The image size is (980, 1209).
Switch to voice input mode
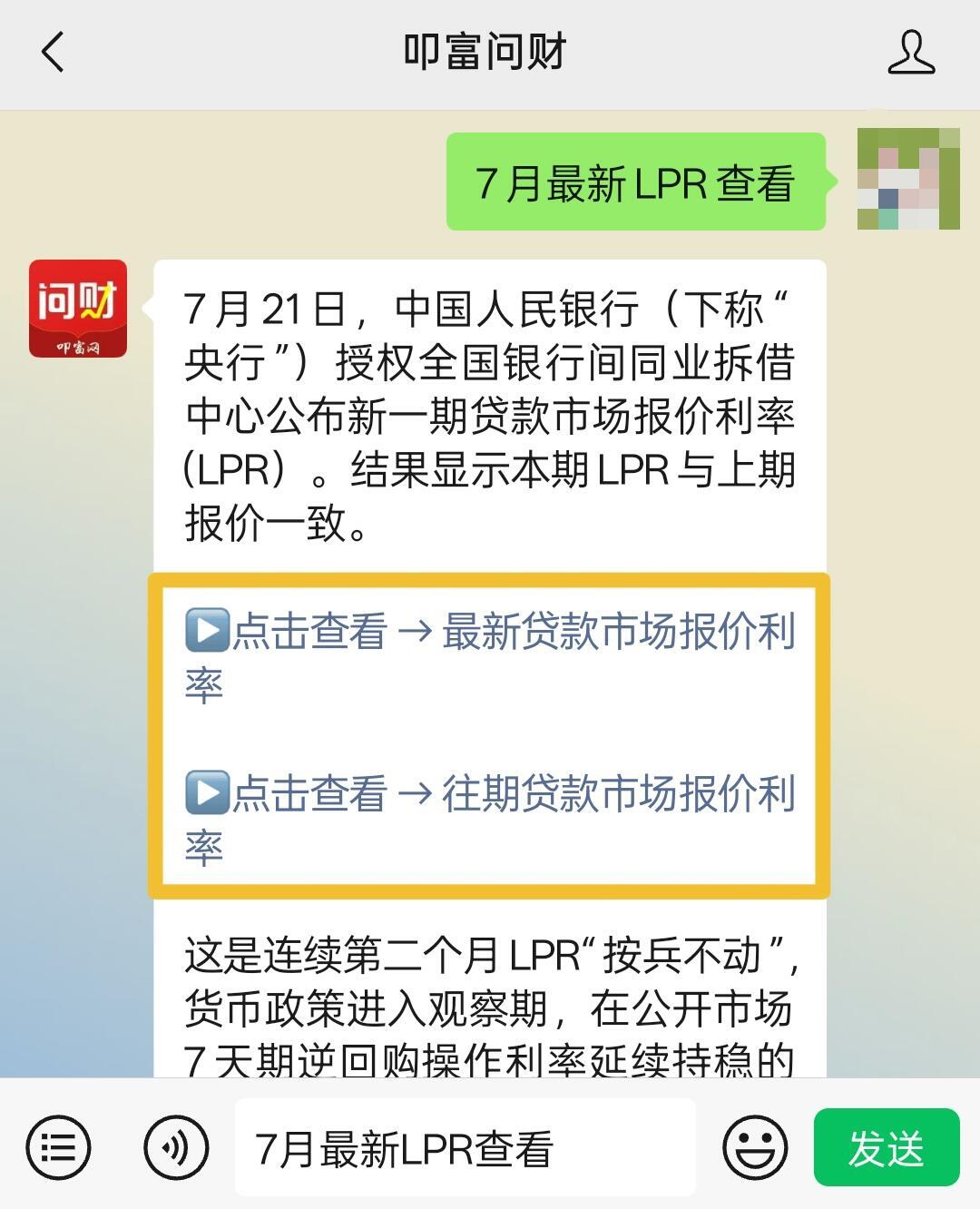pos(176,1148)
